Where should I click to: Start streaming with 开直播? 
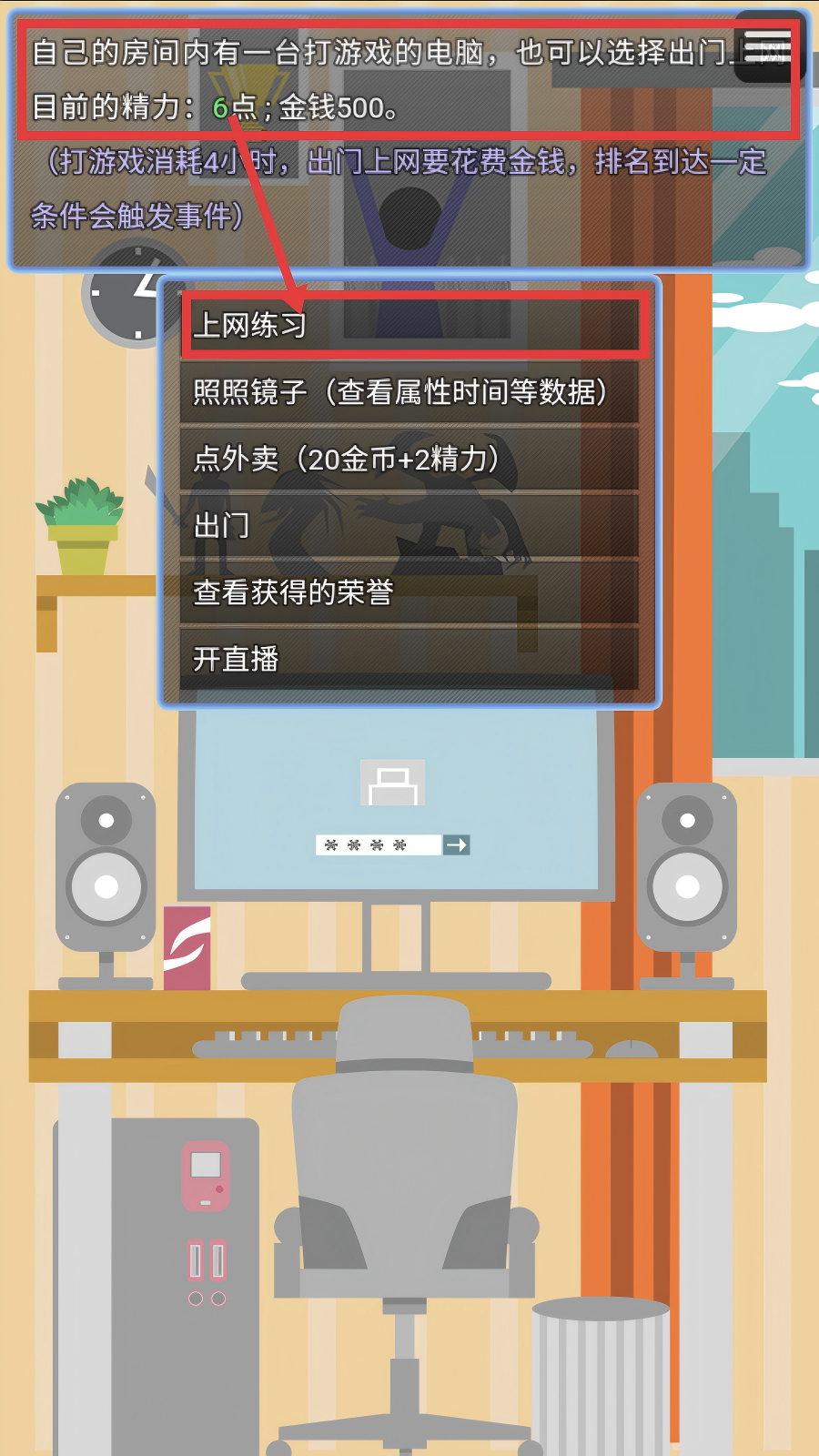(409, 659)
